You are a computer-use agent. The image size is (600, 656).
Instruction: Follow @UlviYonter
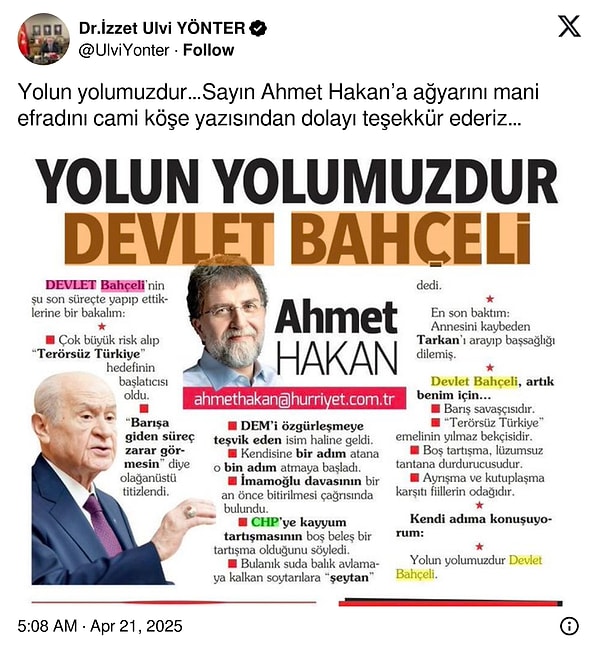pos(209,49)
